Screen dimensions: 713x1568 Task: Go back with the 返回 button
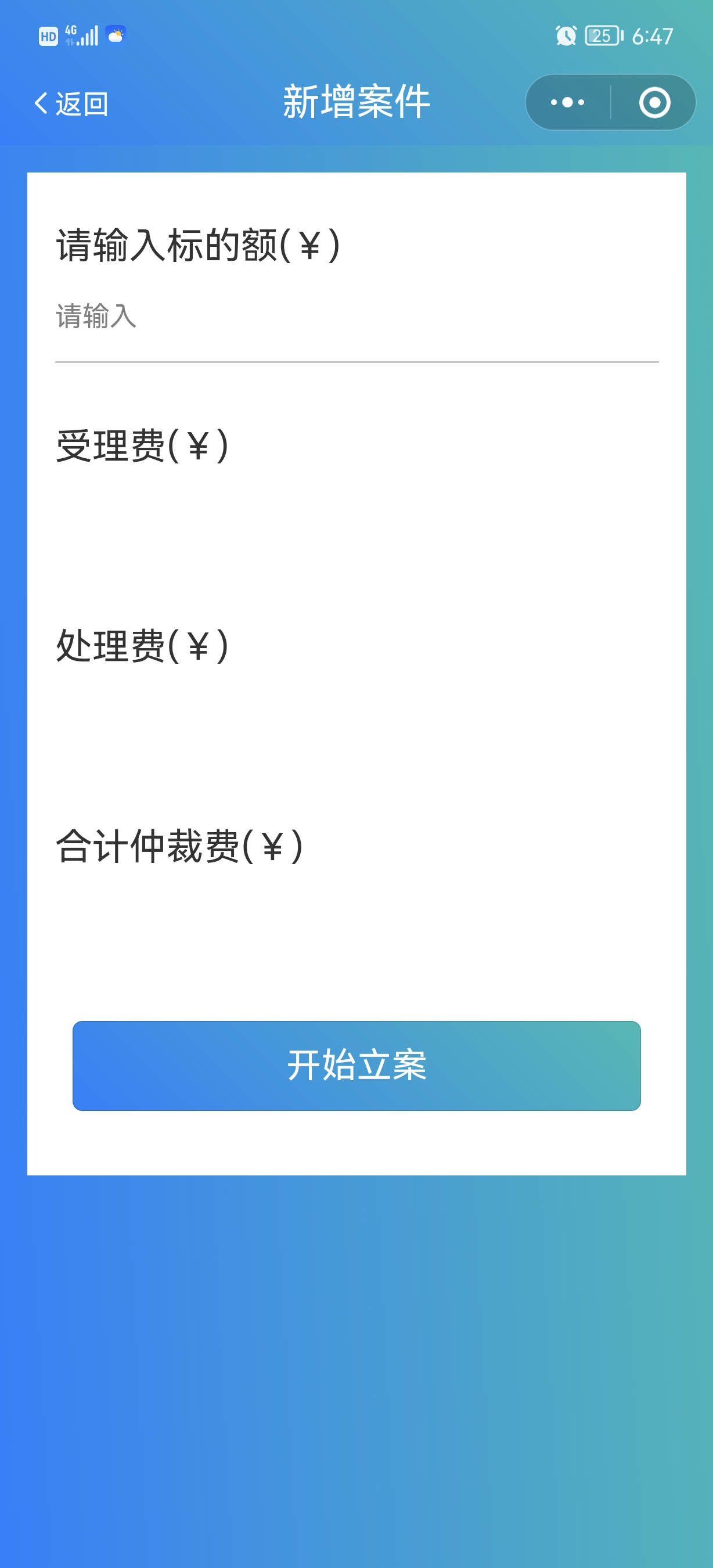pos(72,103)
